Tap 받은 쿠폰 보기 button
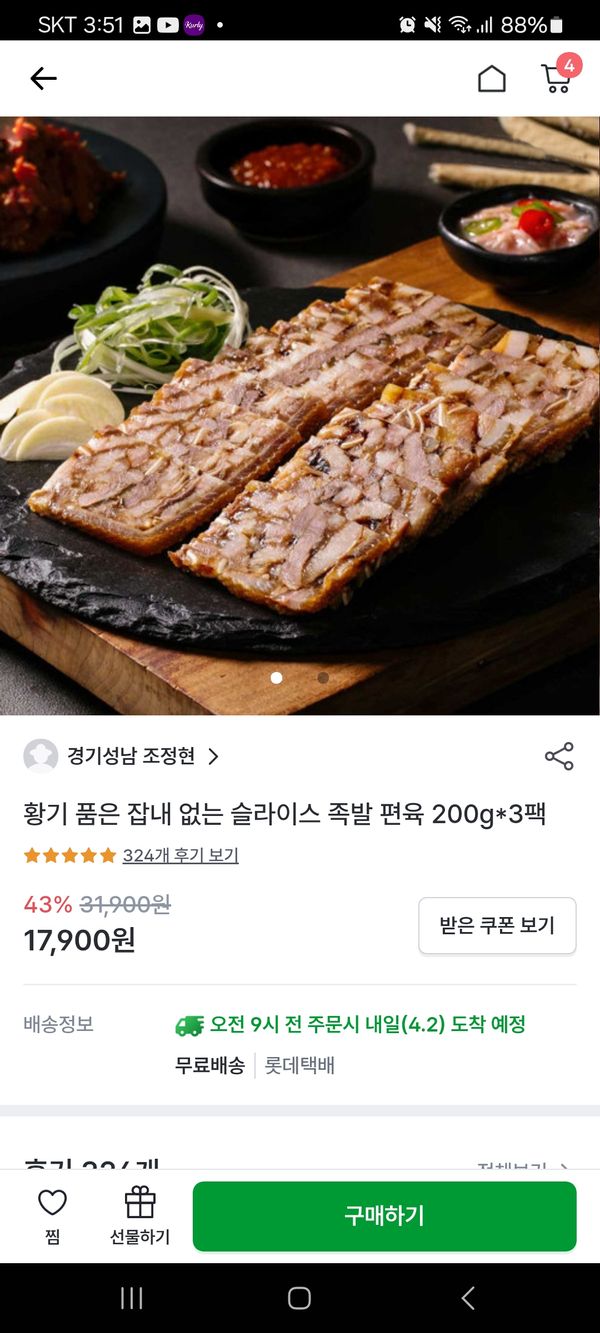 click(497, 925)
